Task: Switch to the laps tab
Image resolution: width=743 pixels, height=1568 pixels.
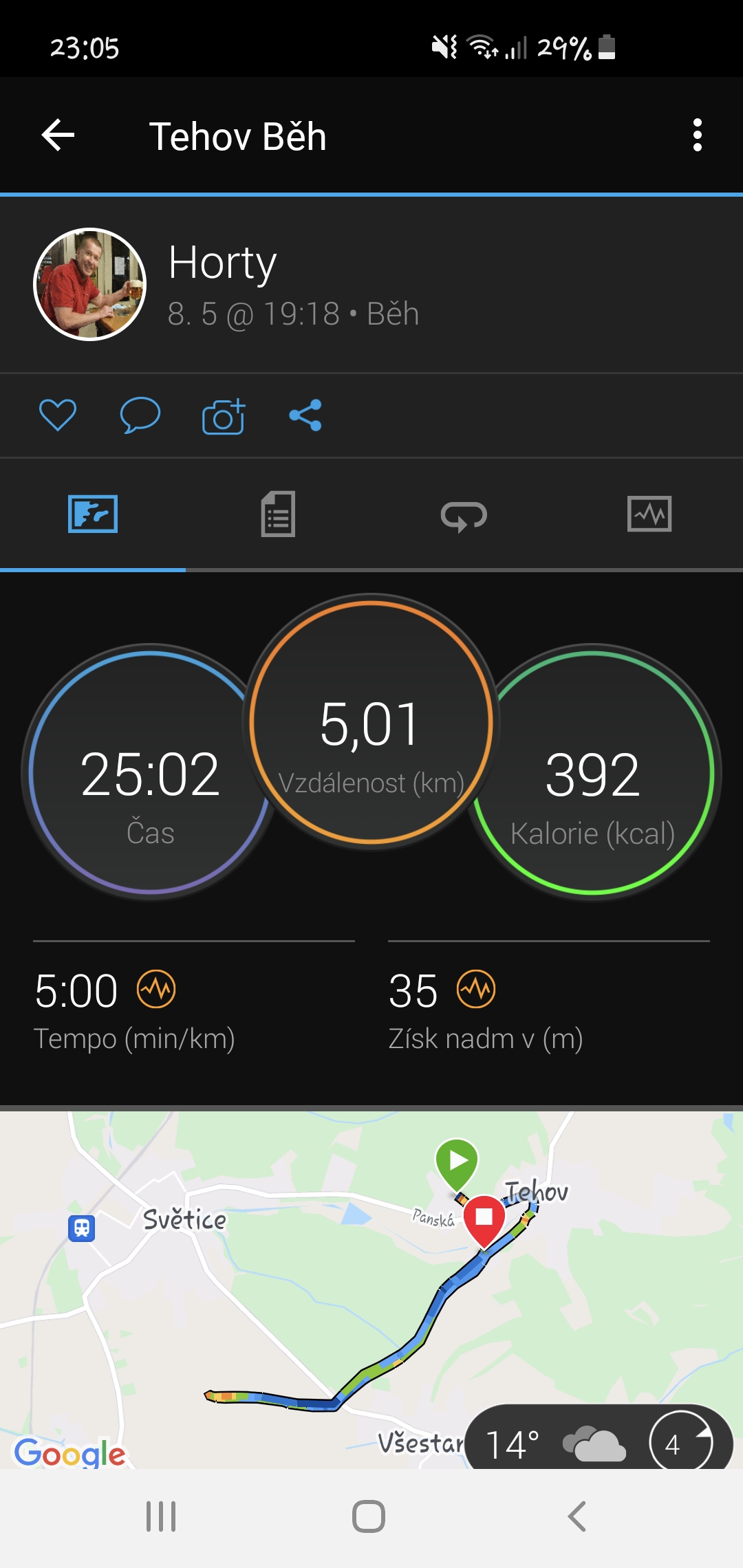Action: tap(464, 515)
